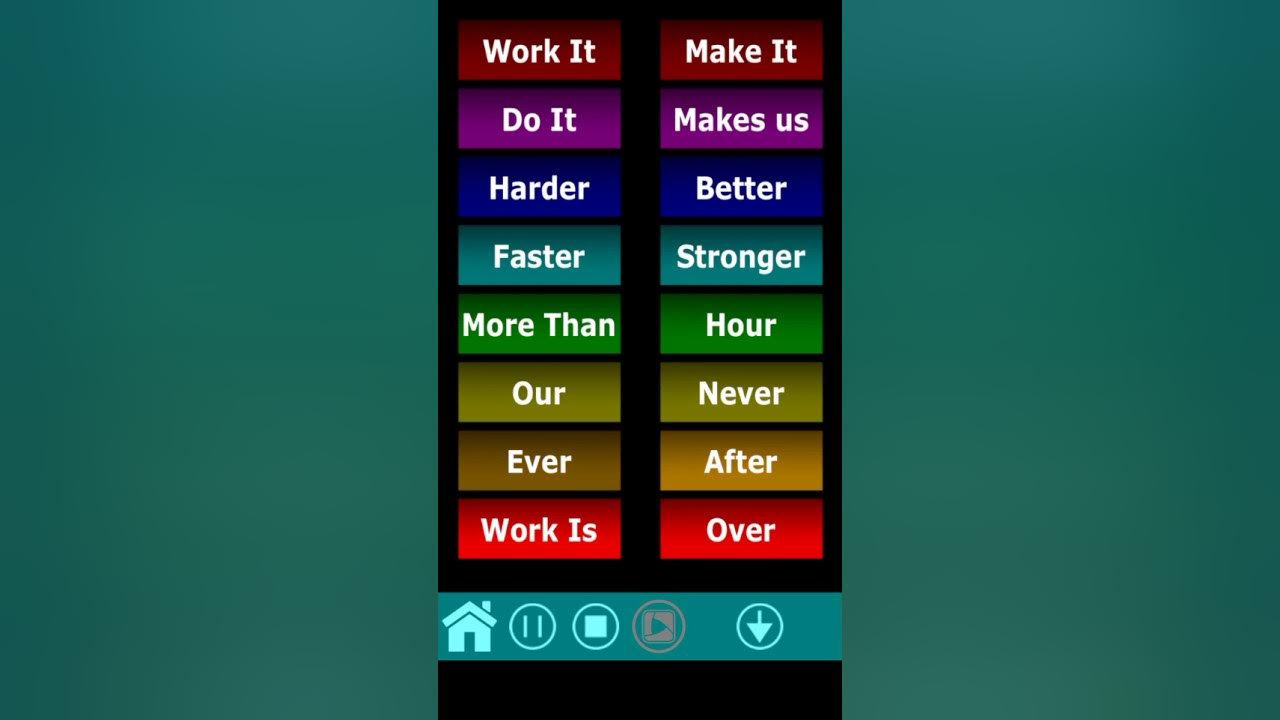Play the Harder sample

click(x=539, y=188)
